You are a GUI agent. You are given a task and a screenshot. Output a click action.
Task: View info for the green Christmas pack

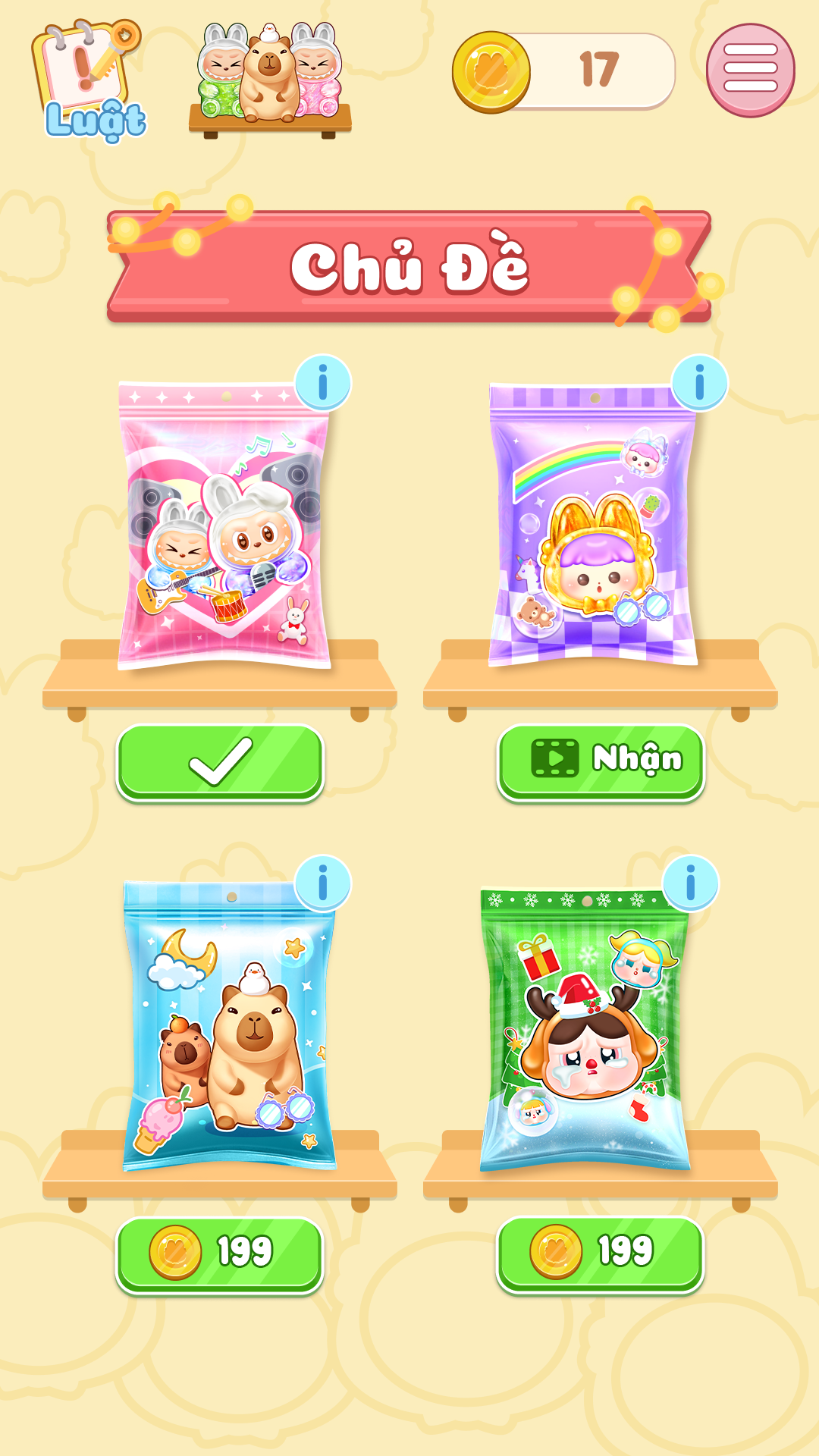click(690, 883)
